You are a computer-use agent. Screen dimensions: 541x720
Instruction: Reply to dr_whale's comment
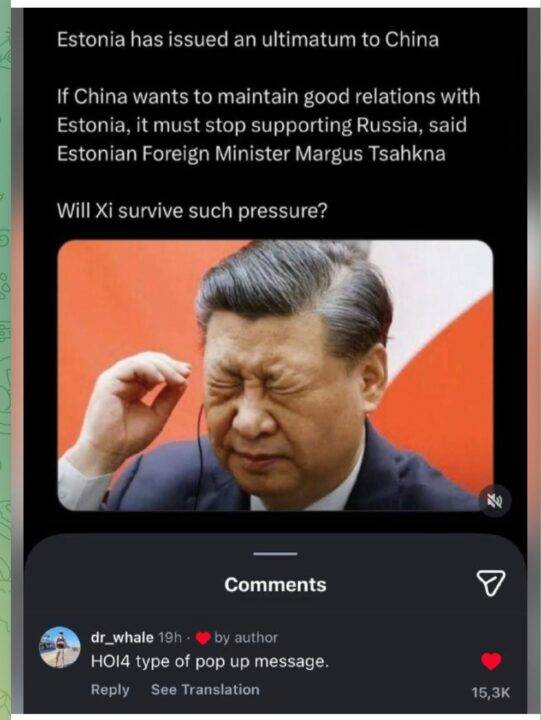pos(110,689)
